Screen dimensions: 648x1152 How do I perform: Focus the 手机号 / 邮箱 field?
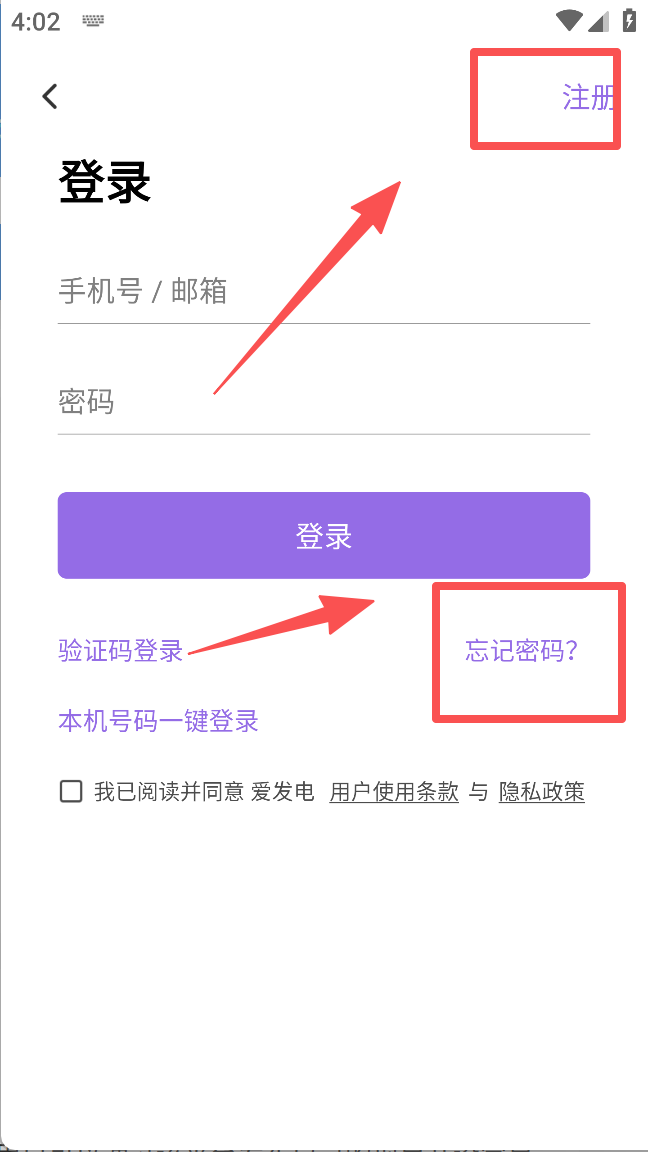[323, 292]
